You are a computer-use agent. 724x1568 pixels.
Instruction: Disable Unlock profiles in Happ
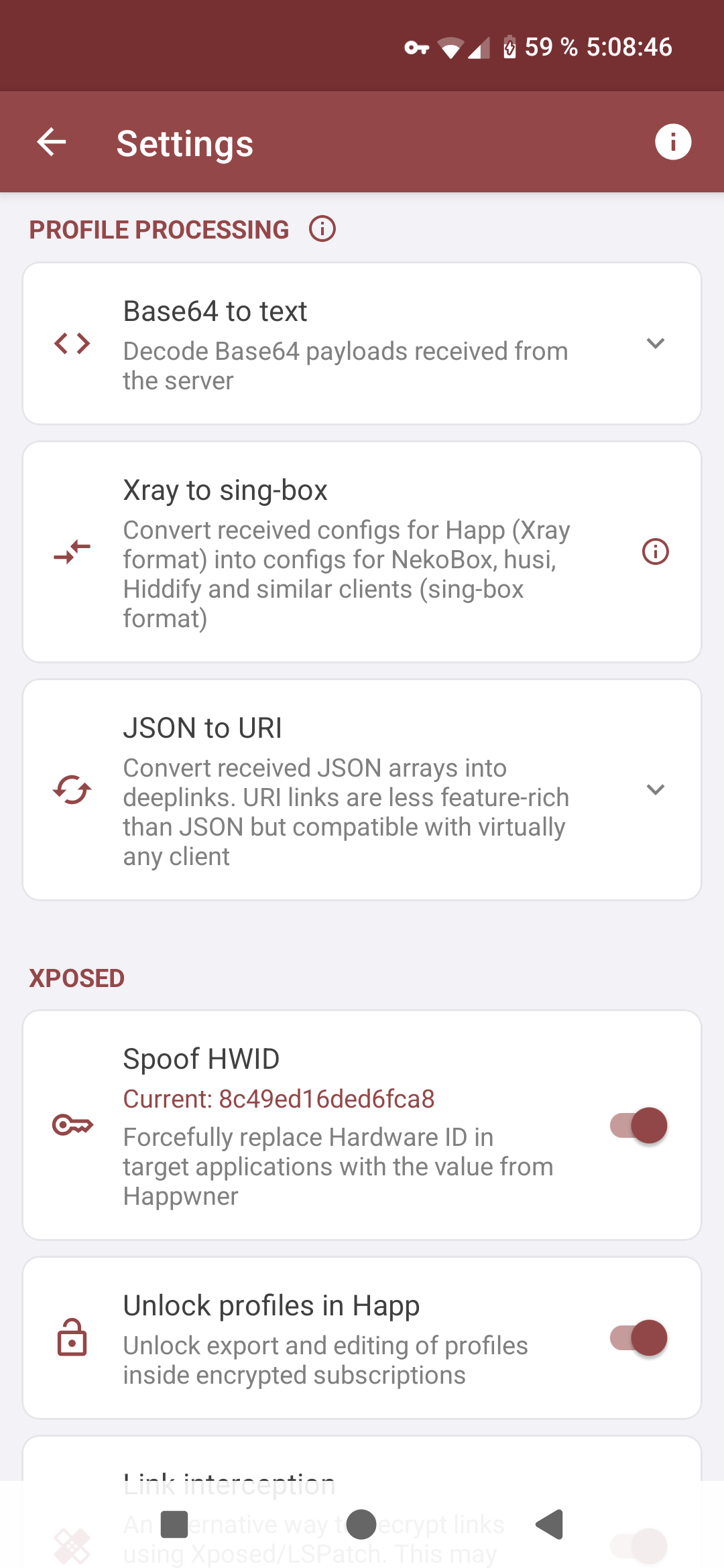click(638, 1338)
